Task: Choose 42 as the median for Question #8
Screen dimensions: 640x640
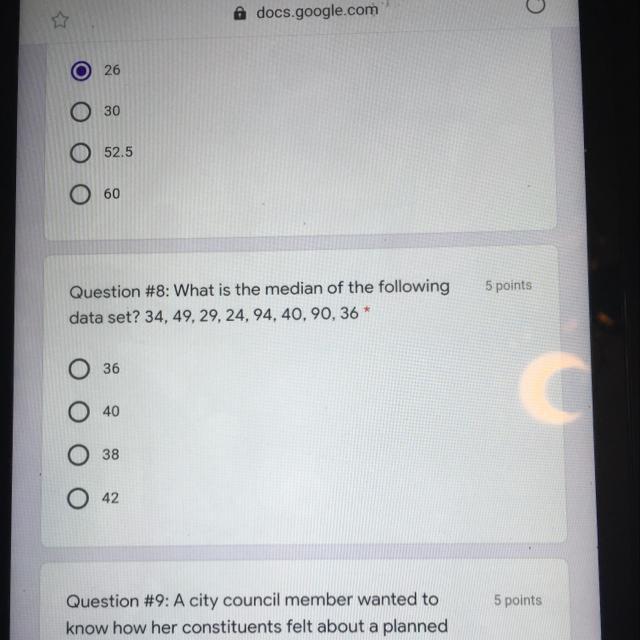Action: (81, 497)
